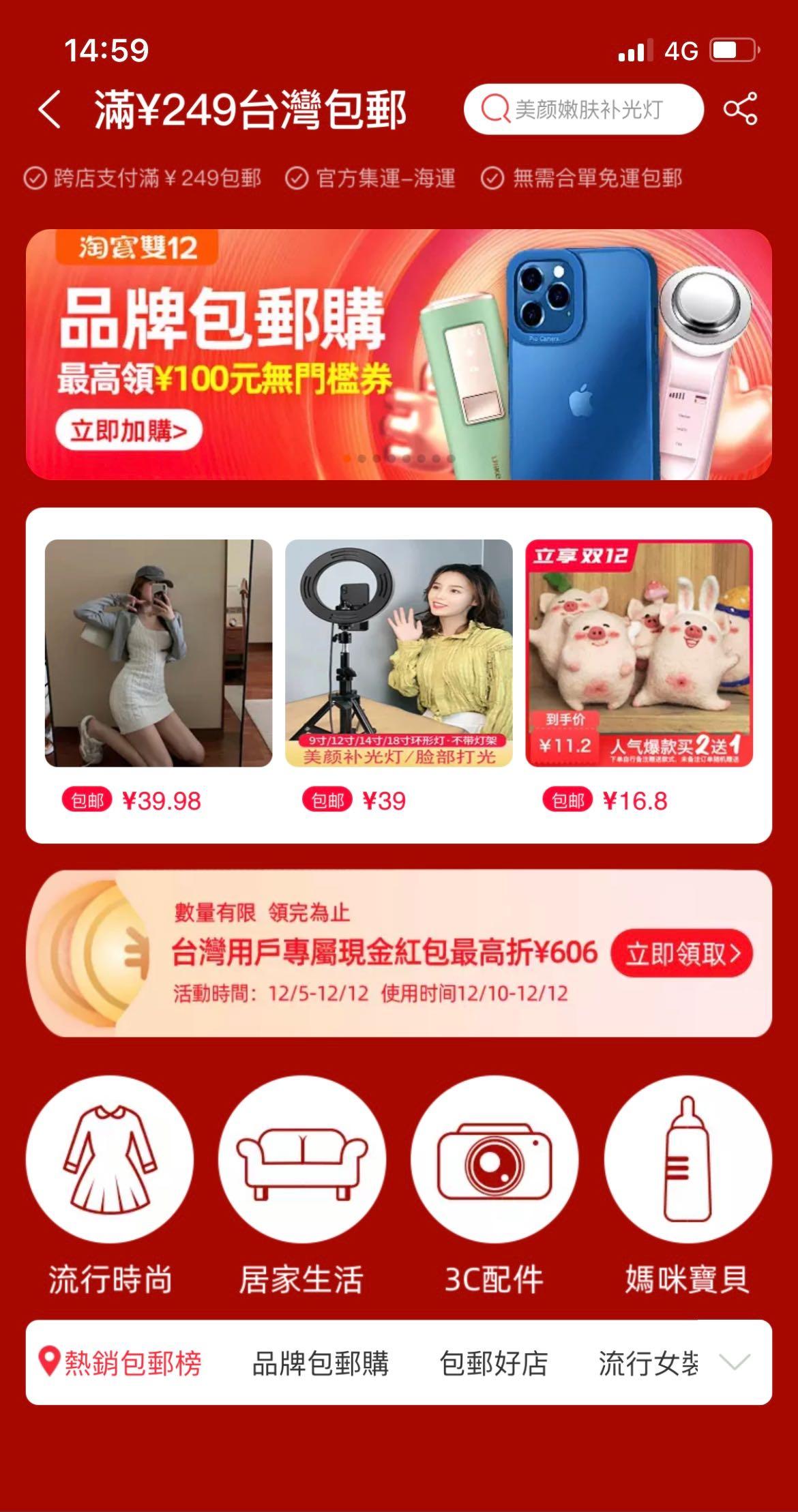Viewport: 798px width, 1512px height.
Task: View the ¥39 ring light product
Action: tap(398, 653)
